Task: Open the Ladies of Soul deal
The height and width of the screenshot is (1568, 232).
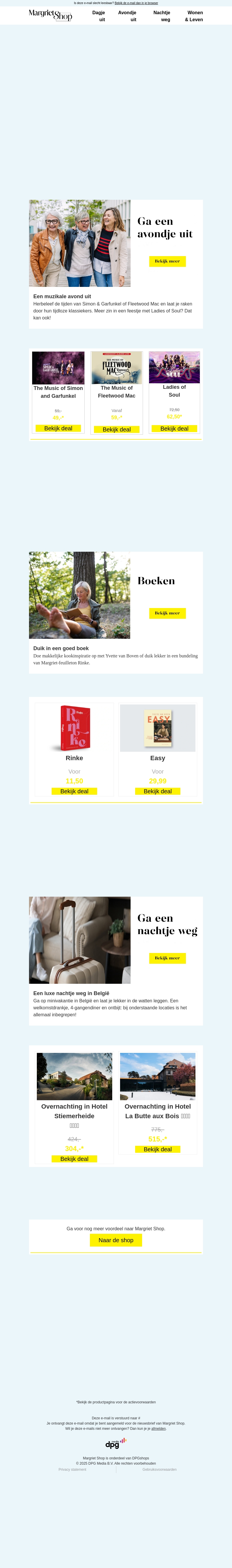Action: pos(174,429)
